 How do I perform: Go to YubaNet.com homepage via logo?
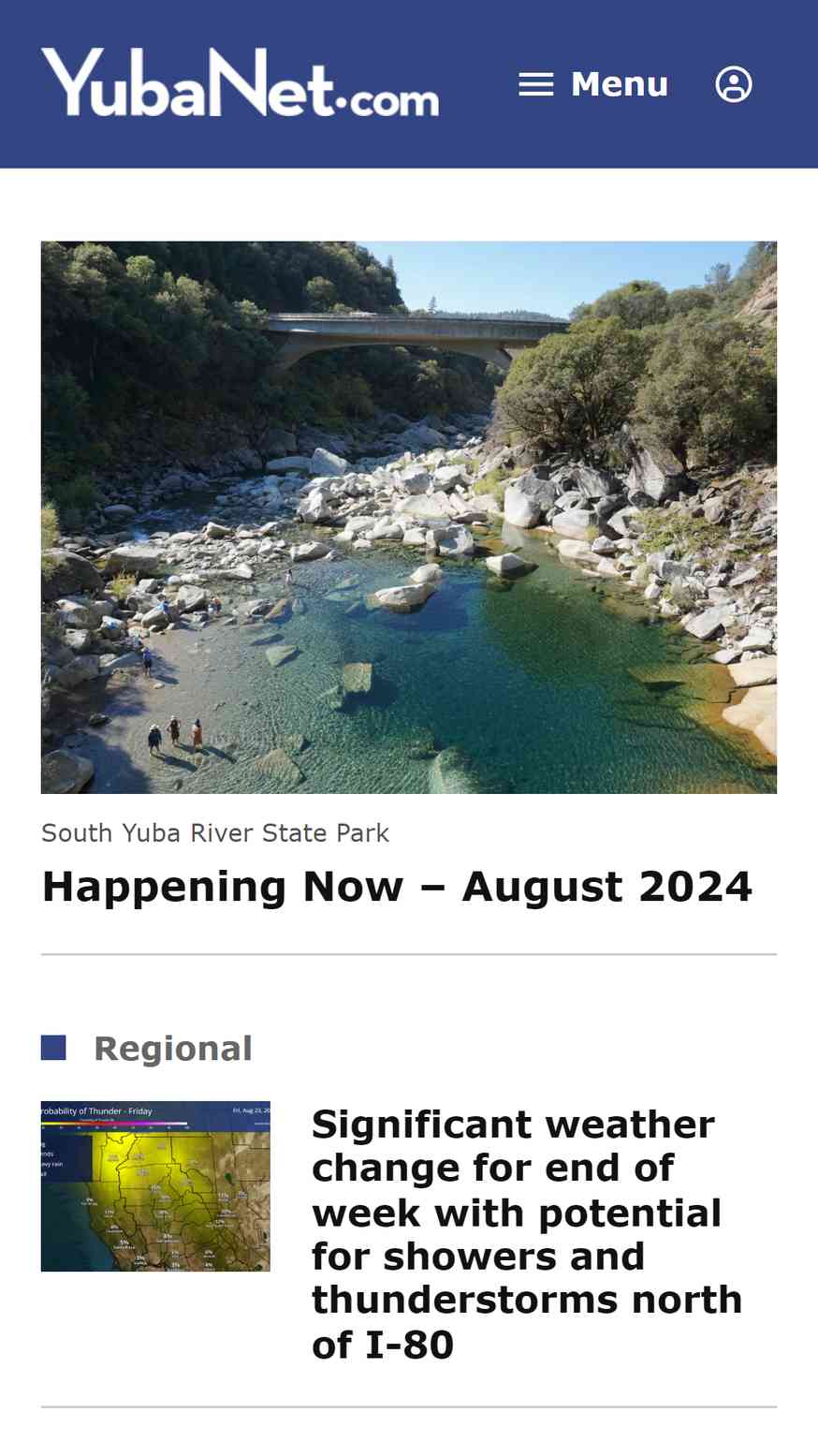pos(240,82)
